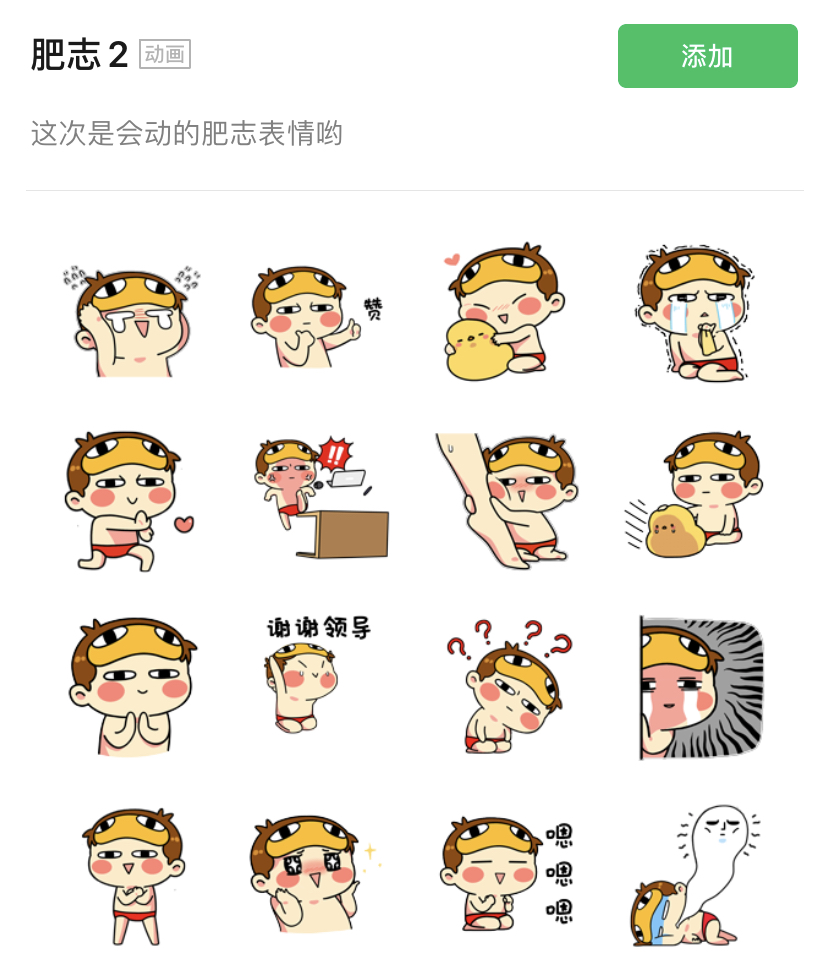Select the sticker peeking from behind a wall

[x=700, y=688]
